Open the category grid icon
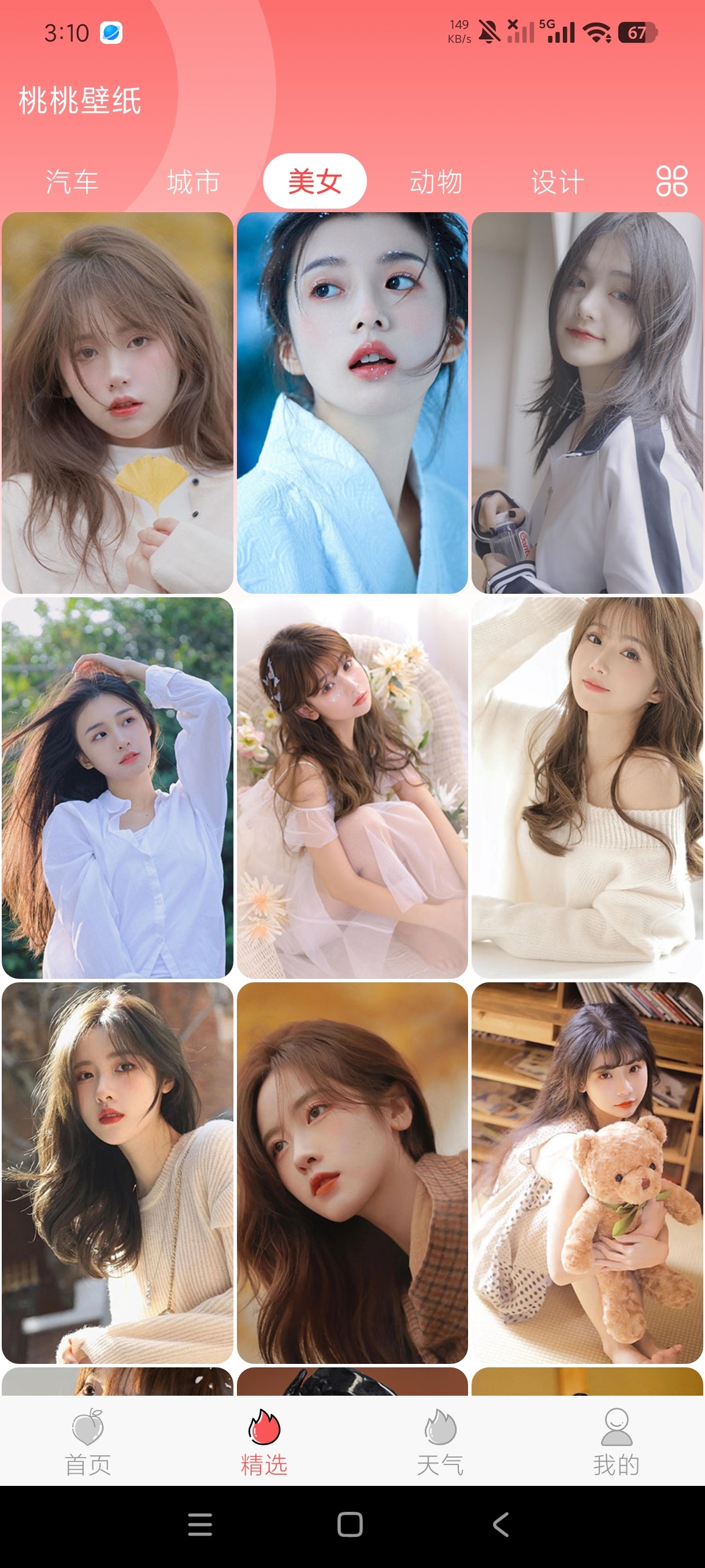Viewport: 705px width, 1568px height. coord(671,182)
